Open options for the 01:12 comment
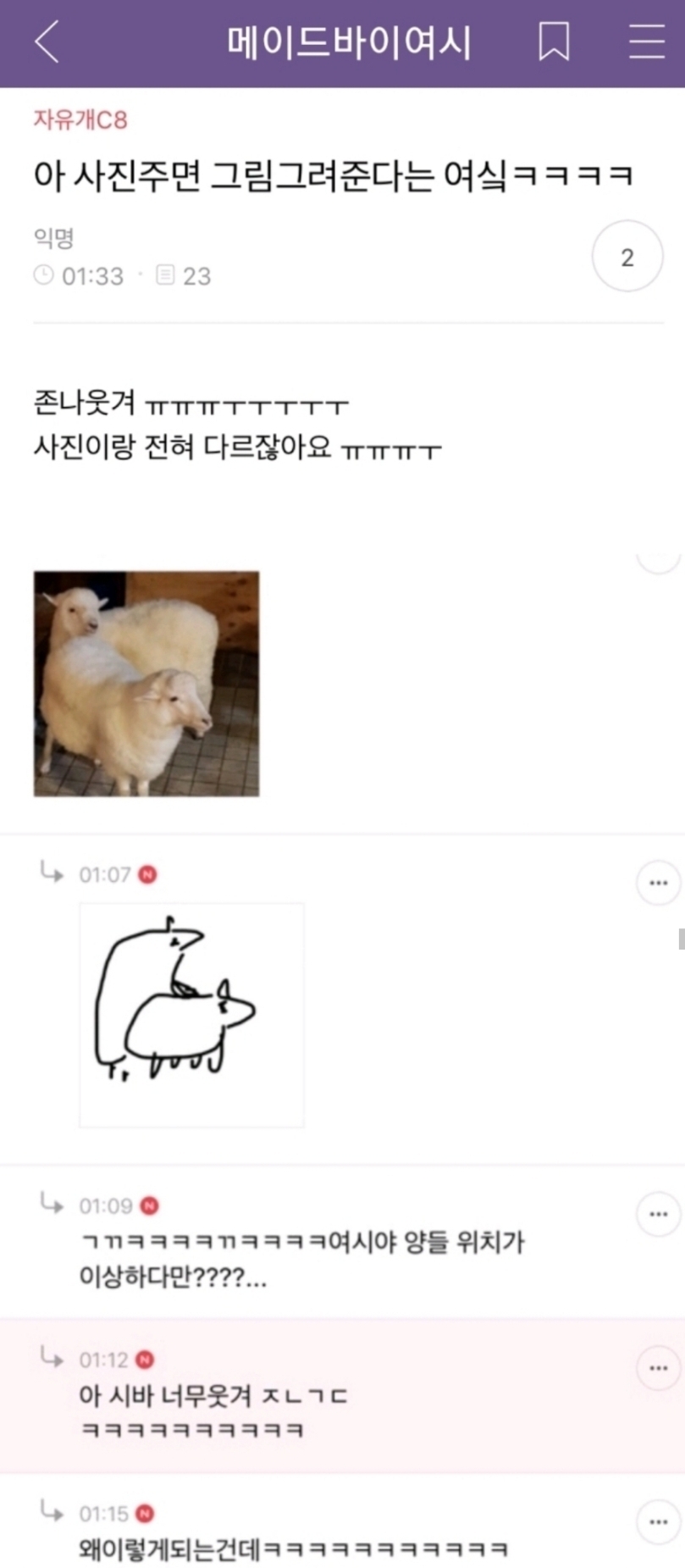The width and height of the screenshot is (685, 1568). tap(658, 1368)
